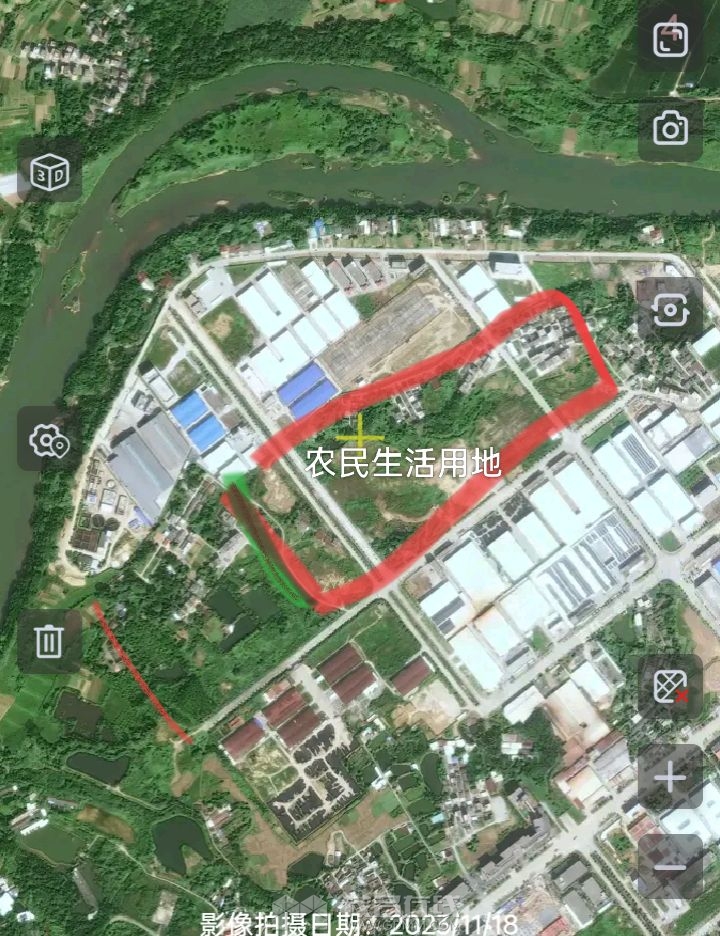720x936 pixels.
Task: Zoom out with the minus button
Action: point(670,865)
